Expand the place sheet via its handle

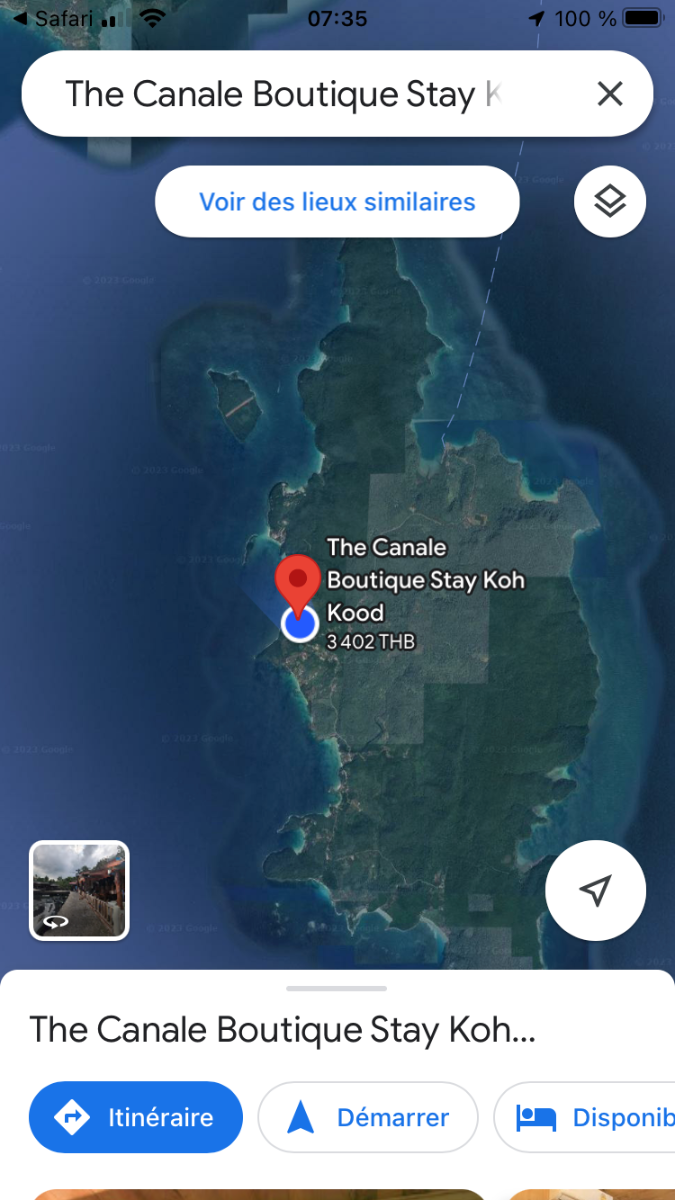click(x=337, y=988)
